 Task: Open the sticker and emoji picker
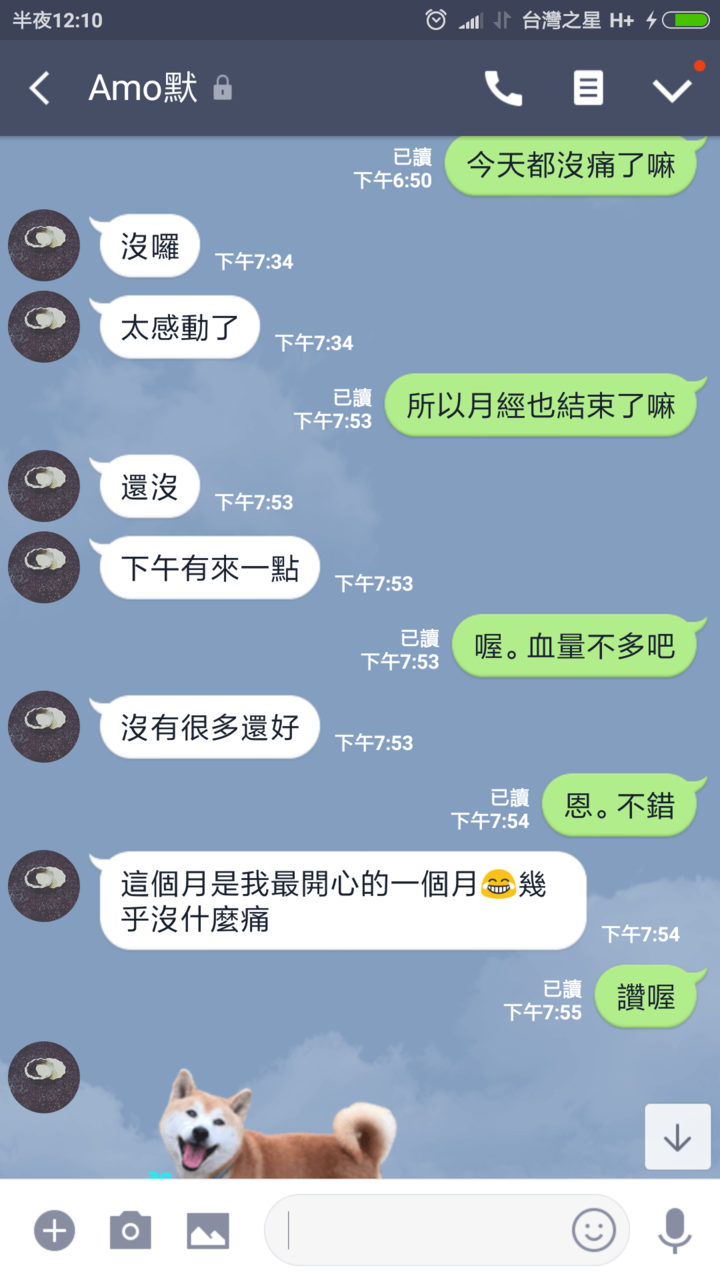point(594,1230)
